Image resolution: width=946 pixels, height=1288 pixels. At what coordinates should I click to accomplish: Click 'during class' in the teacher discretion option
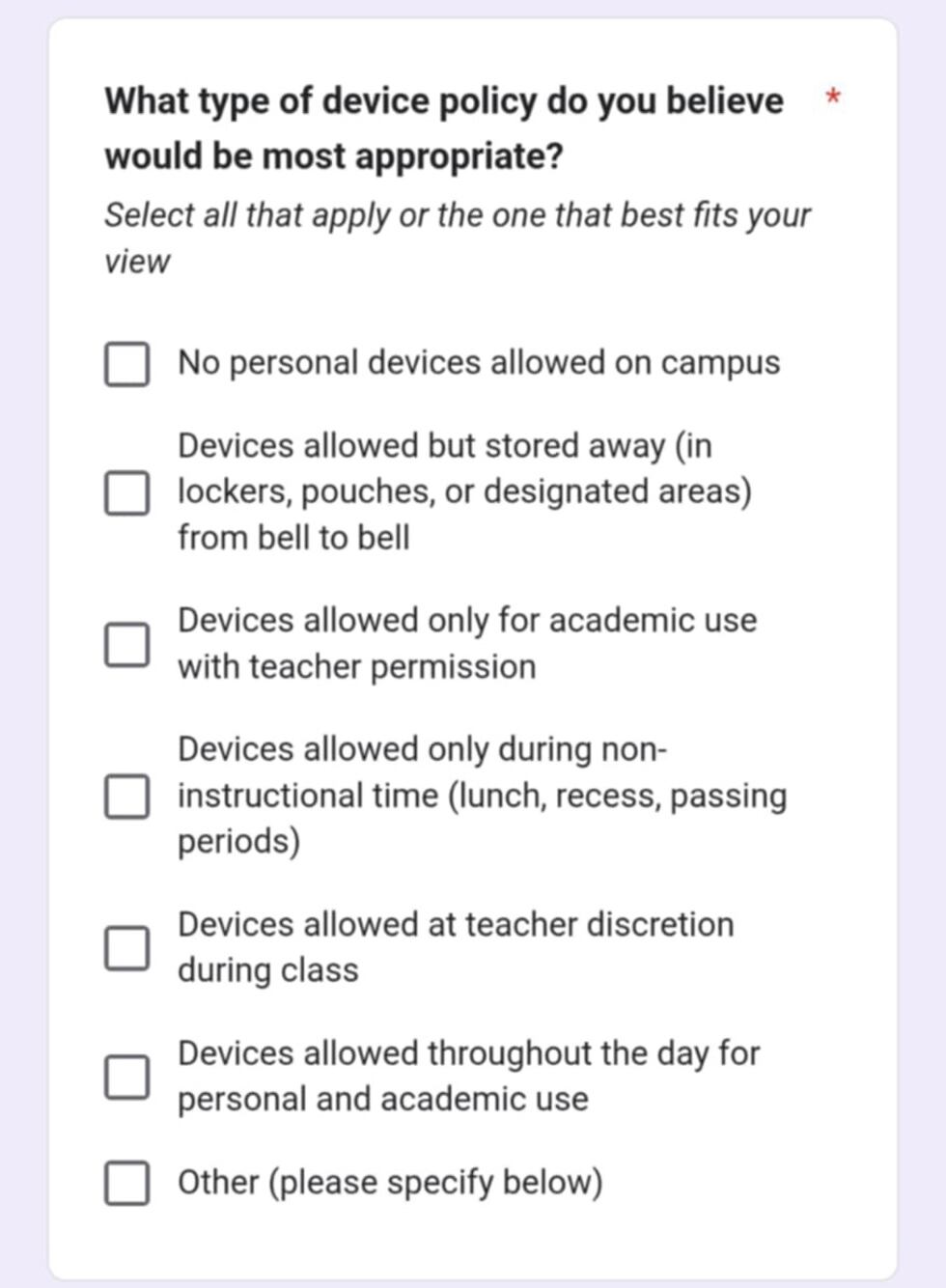[x=266, y=970]
